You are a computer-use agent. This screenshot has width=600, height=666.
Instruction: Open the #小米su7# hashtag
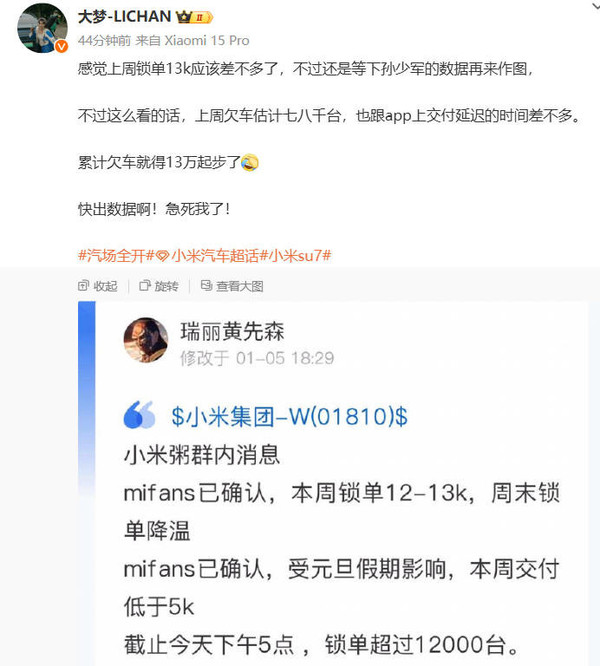(296, 255)
